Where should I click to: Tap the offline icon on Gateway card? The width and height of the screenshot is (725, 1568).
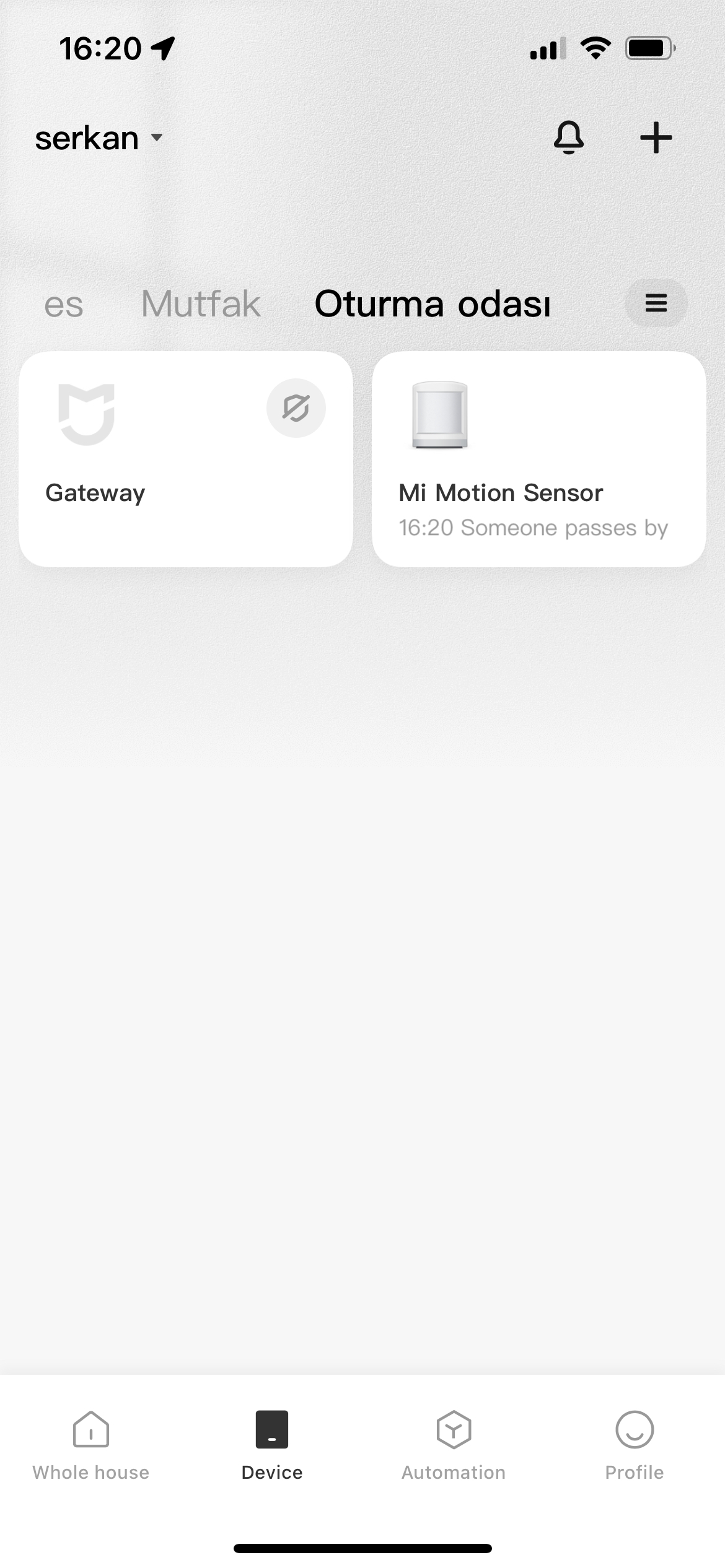click(296, 408)
